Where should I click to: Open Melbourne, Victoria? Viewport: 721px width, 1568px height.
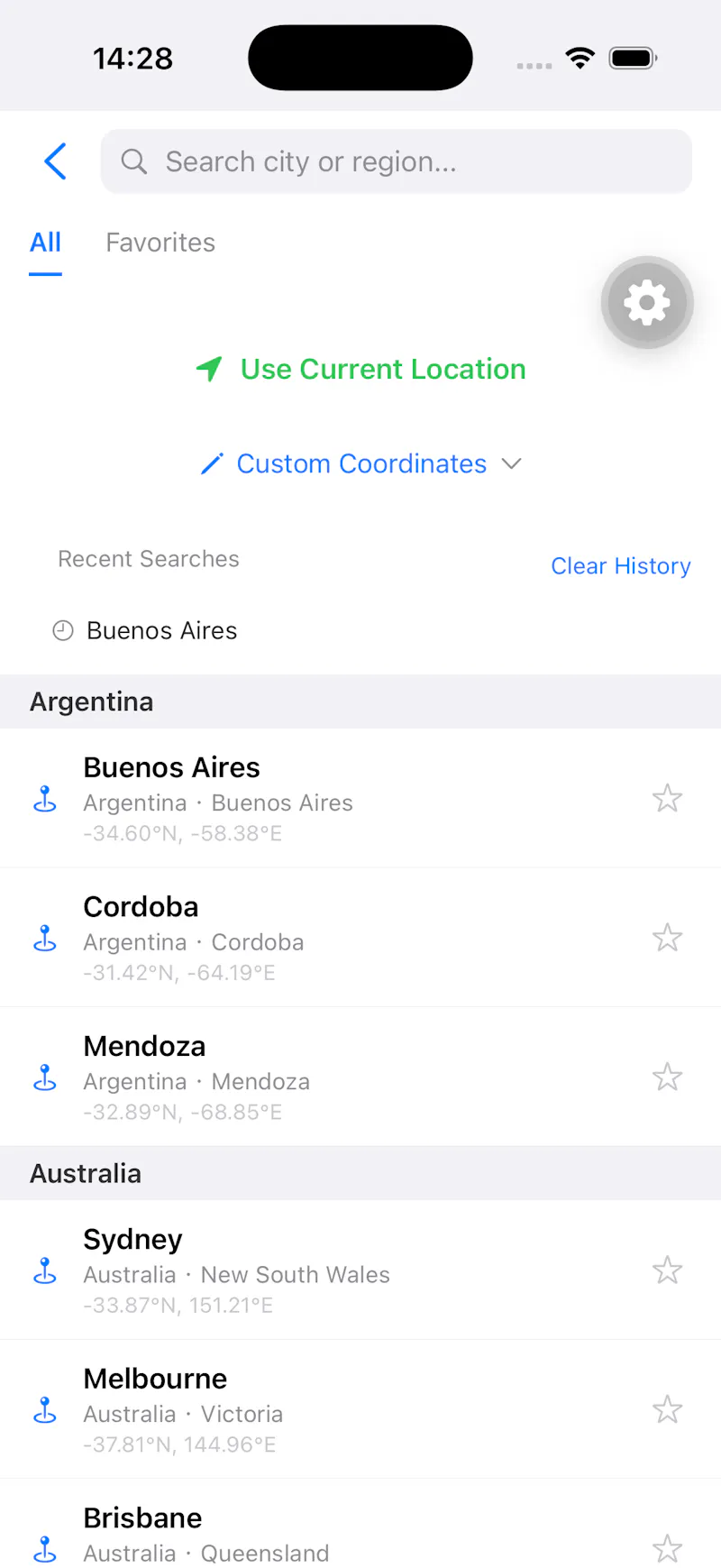point(360,1409)
